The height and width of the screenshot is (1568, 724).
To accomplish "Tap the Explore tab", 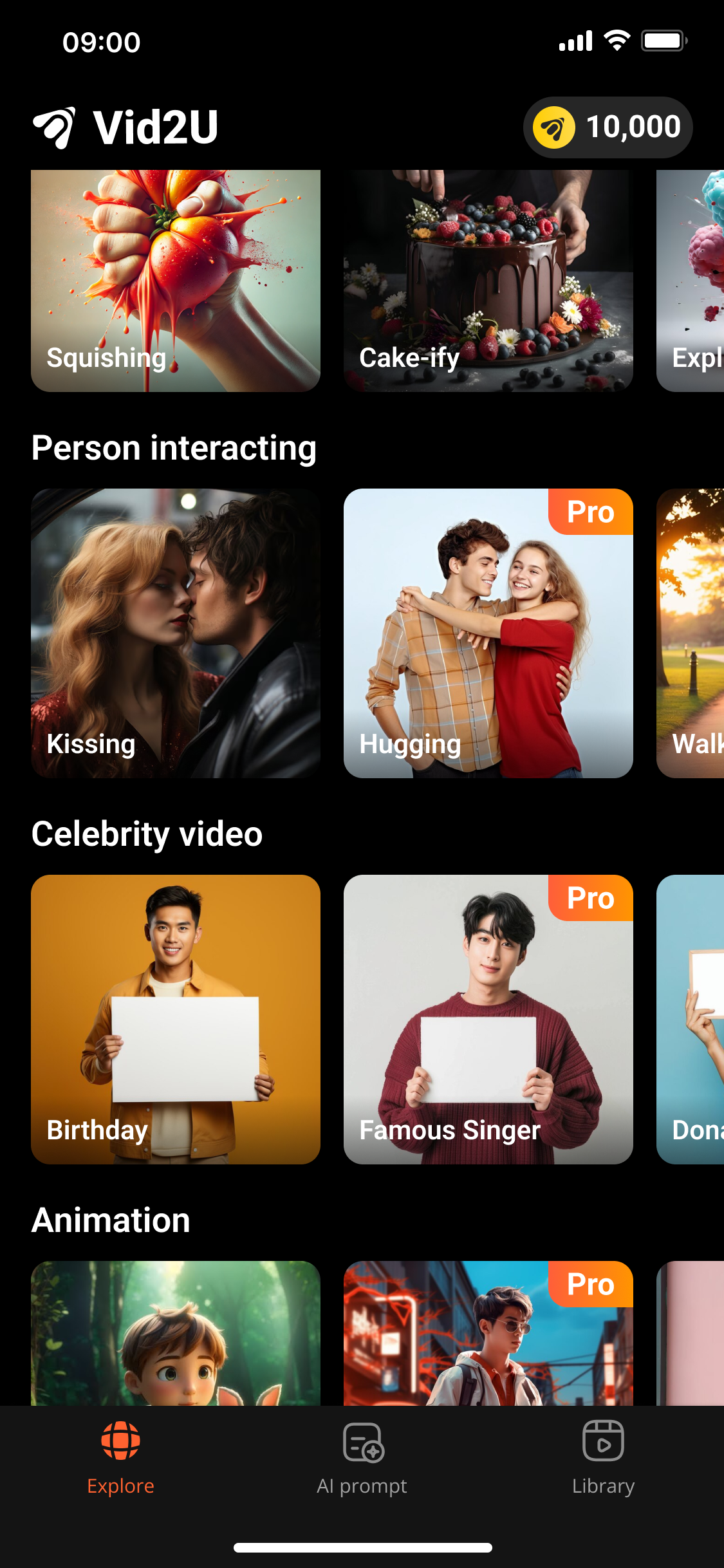I will tap(120, 1459).
